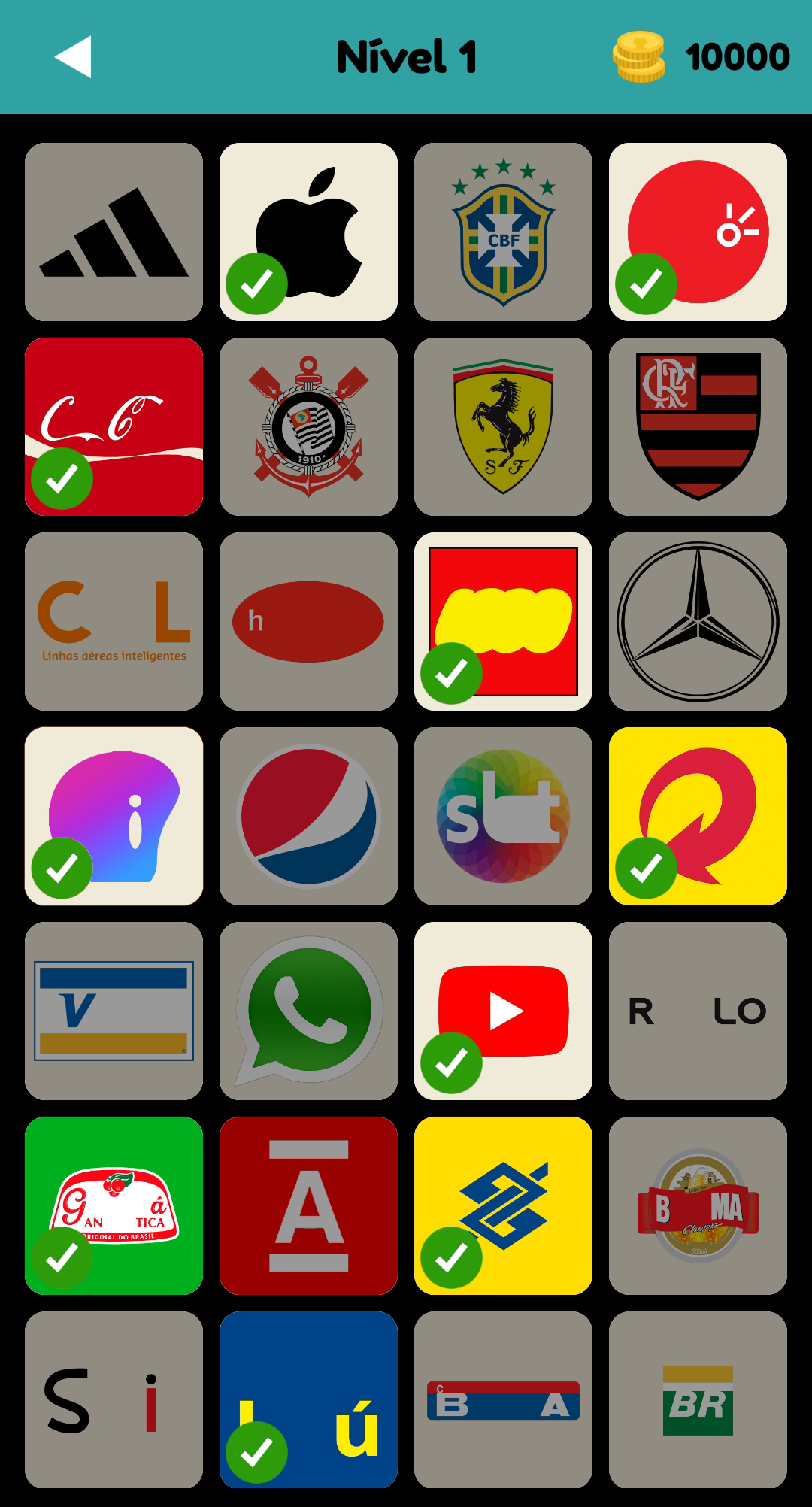812x1507 pixels.
Task: Open the WhatsApp phone logo tile
Action: pos(308,1011)
